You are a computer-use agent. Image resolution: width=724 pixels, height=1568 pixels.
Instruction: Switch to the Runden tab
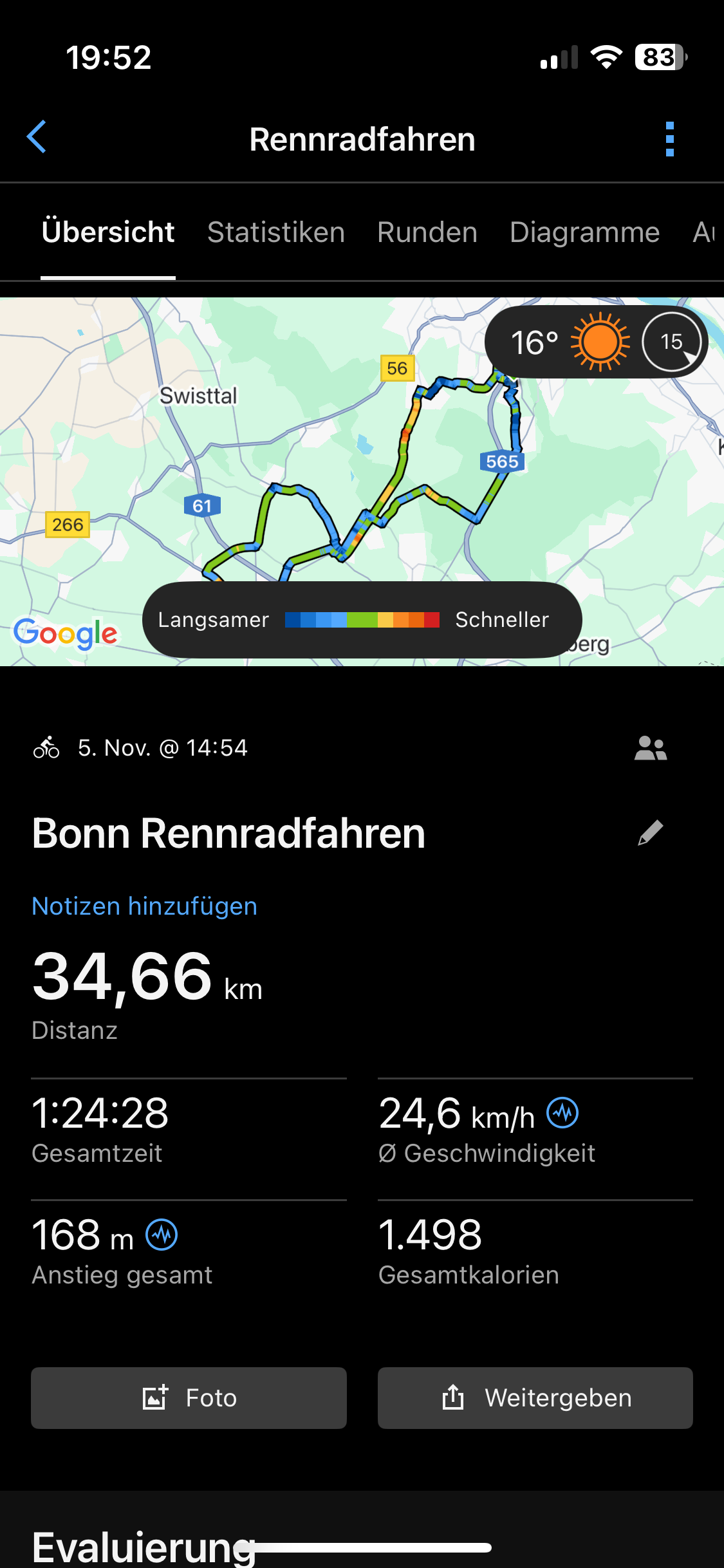pyautogui.click(x=427, y=232)
